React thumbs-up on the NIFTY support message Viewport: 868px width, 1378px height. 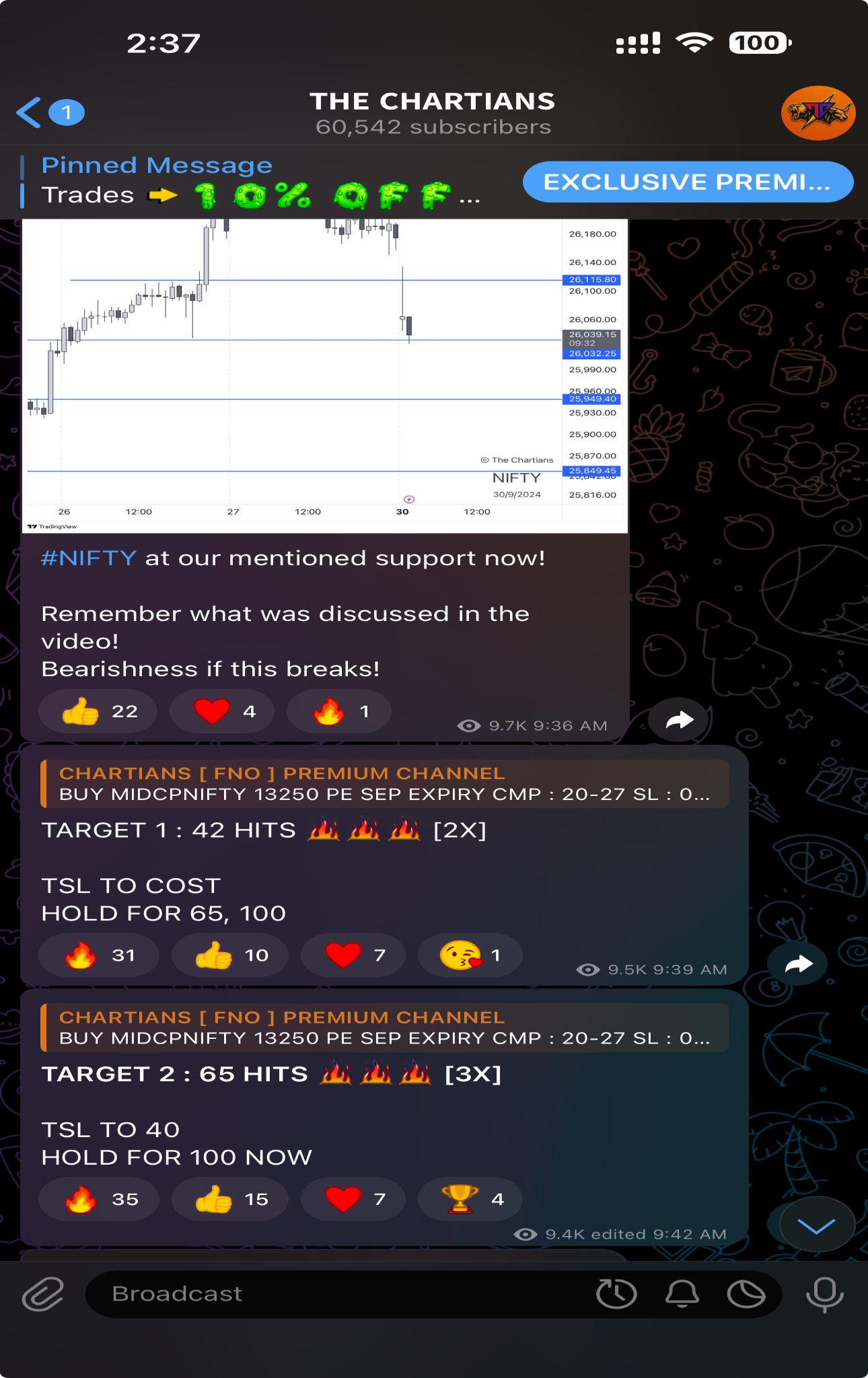click(98, 711)
